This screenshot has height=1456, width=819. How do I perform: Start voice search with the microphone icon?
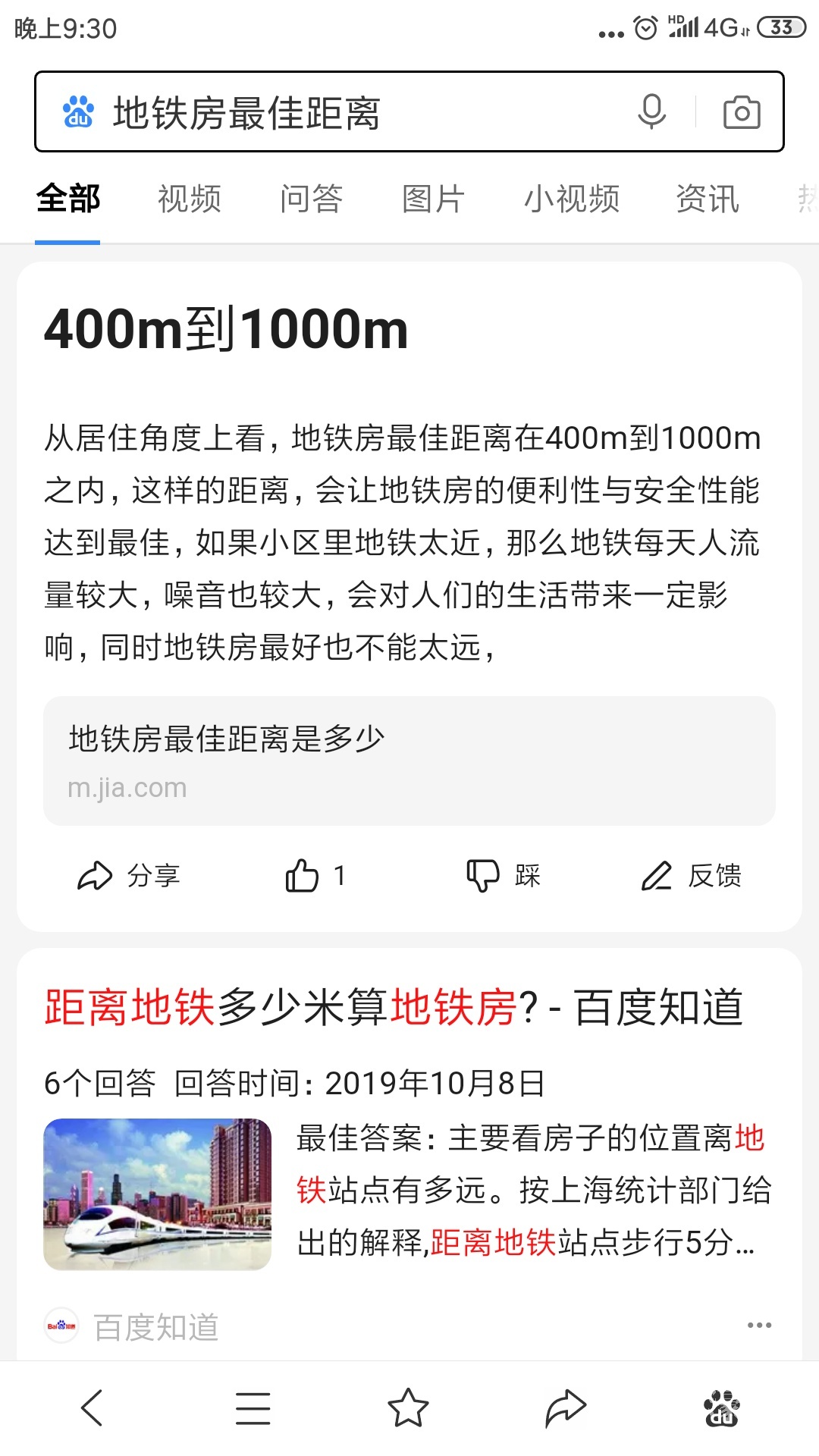tap(651, 112)
